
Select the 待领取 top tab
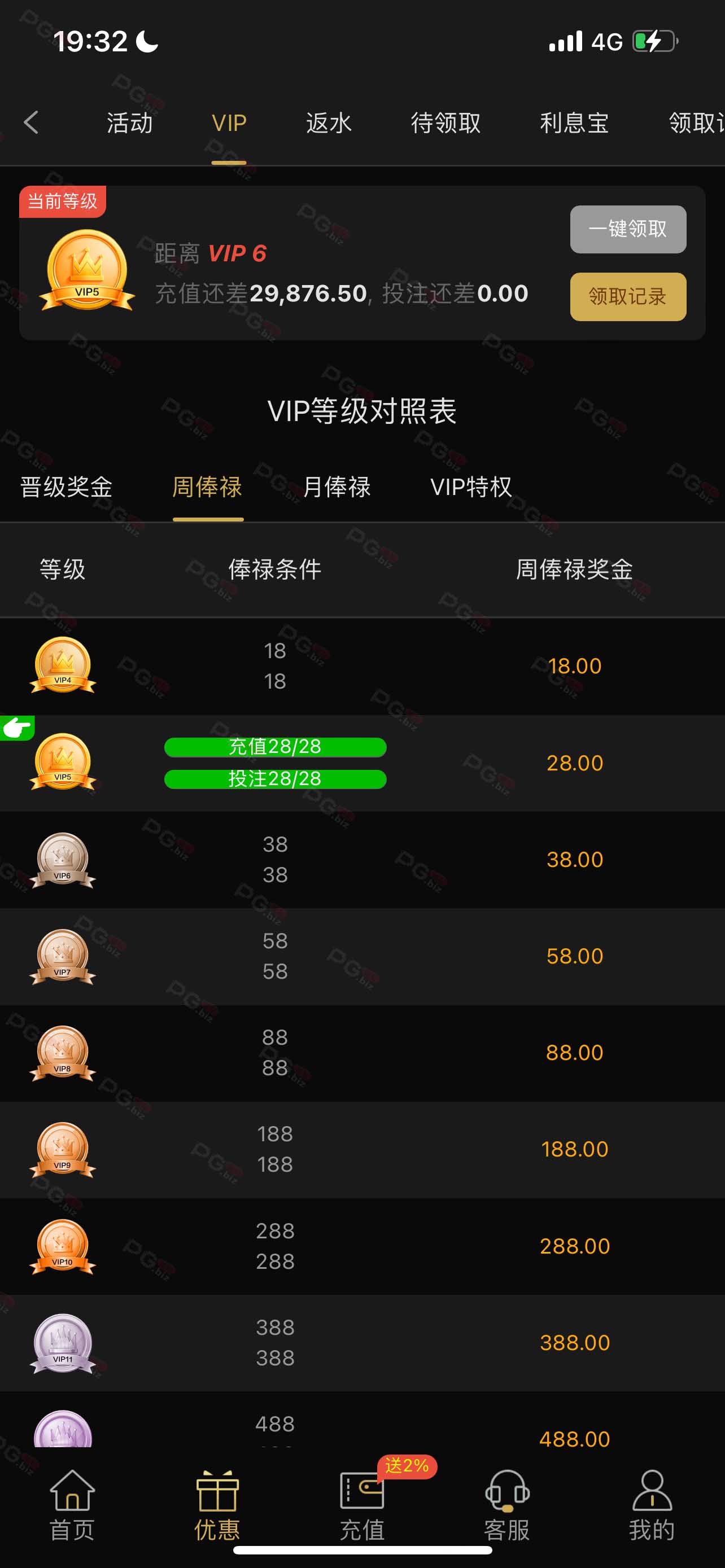coord(446,123)
